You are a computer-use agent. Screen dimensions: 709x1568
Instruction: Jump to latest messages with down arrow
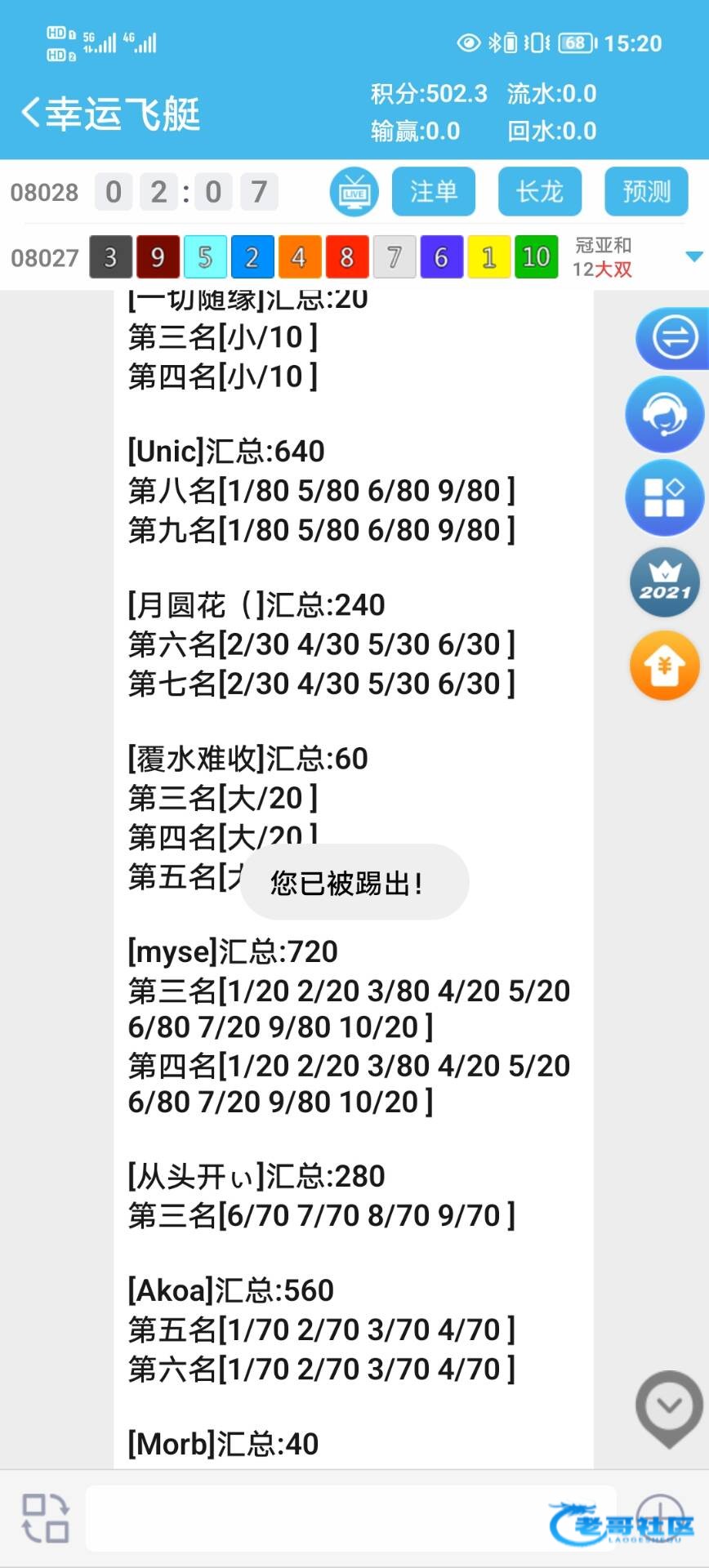[x=669, y=1408]
